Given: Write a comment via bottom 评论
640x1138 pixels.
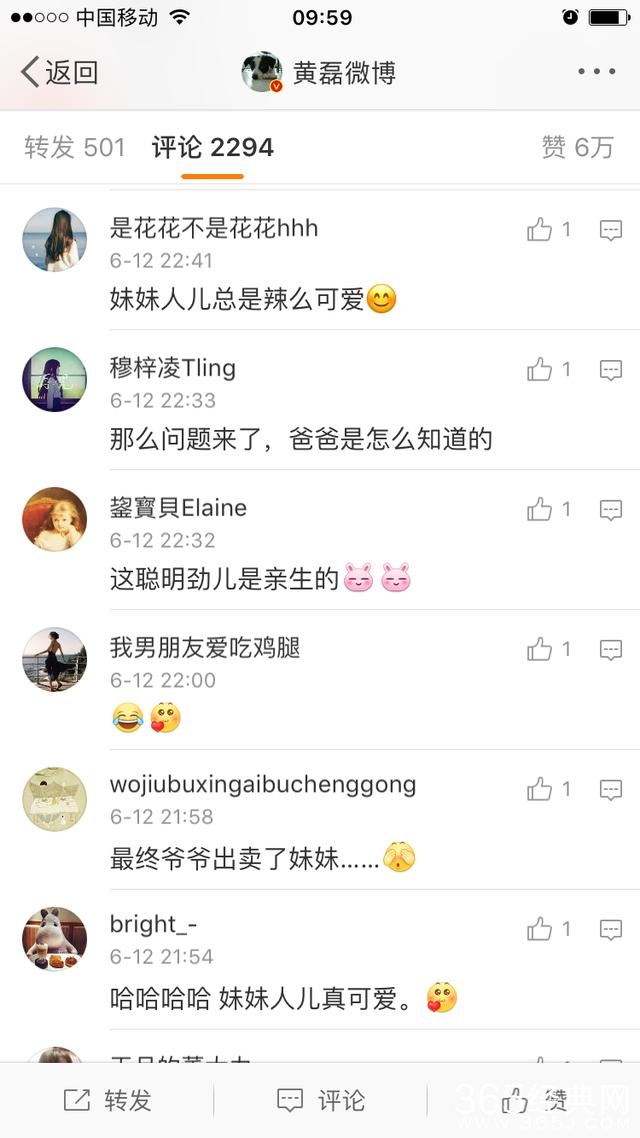Looking at the screenshot, I should pos(321,1101).
